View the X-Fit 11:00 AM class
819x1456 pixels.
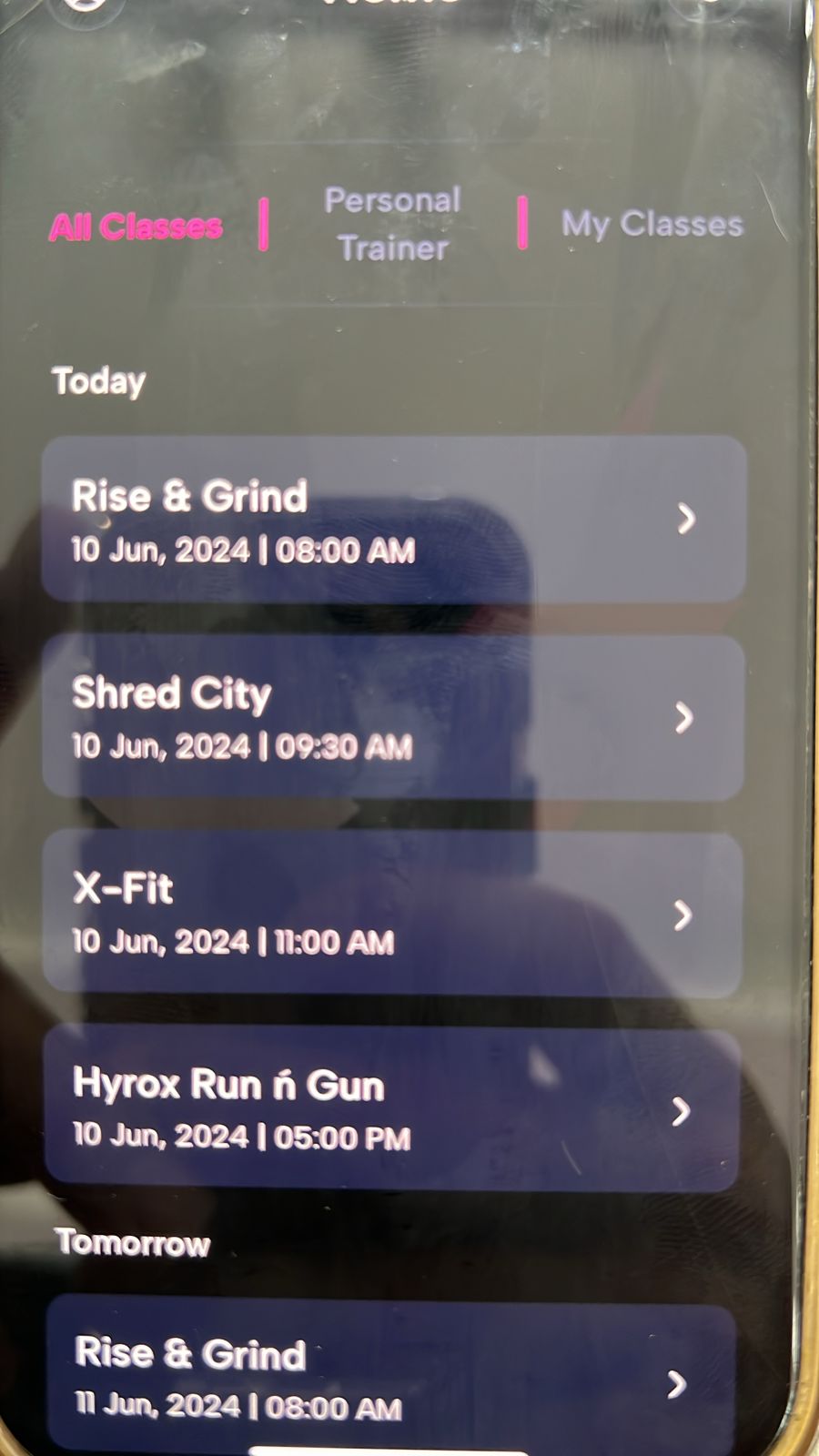click(393, 914)
